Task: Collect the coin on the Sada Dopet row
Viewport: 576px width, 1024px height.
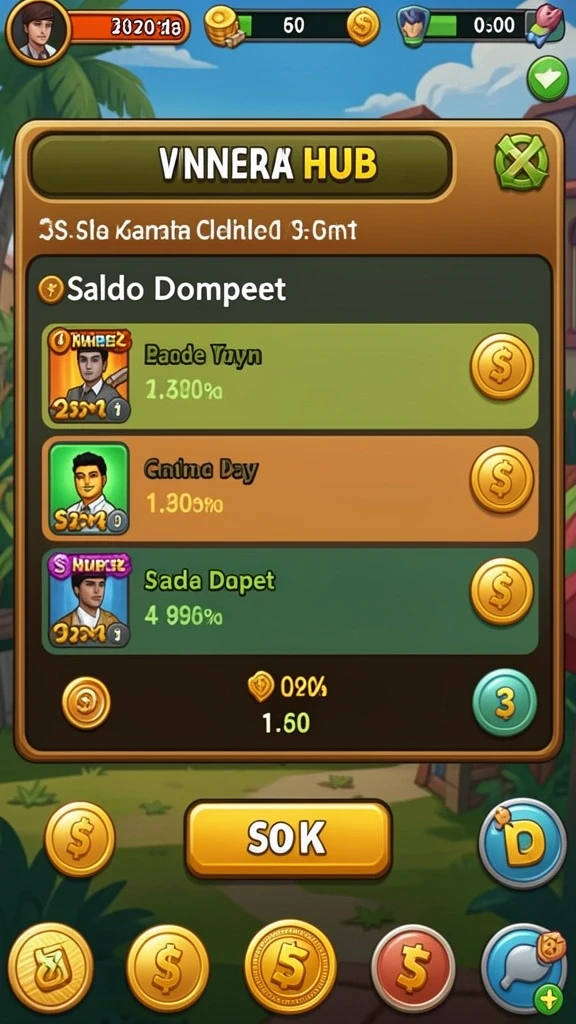Action: click(x=502, y=591)
